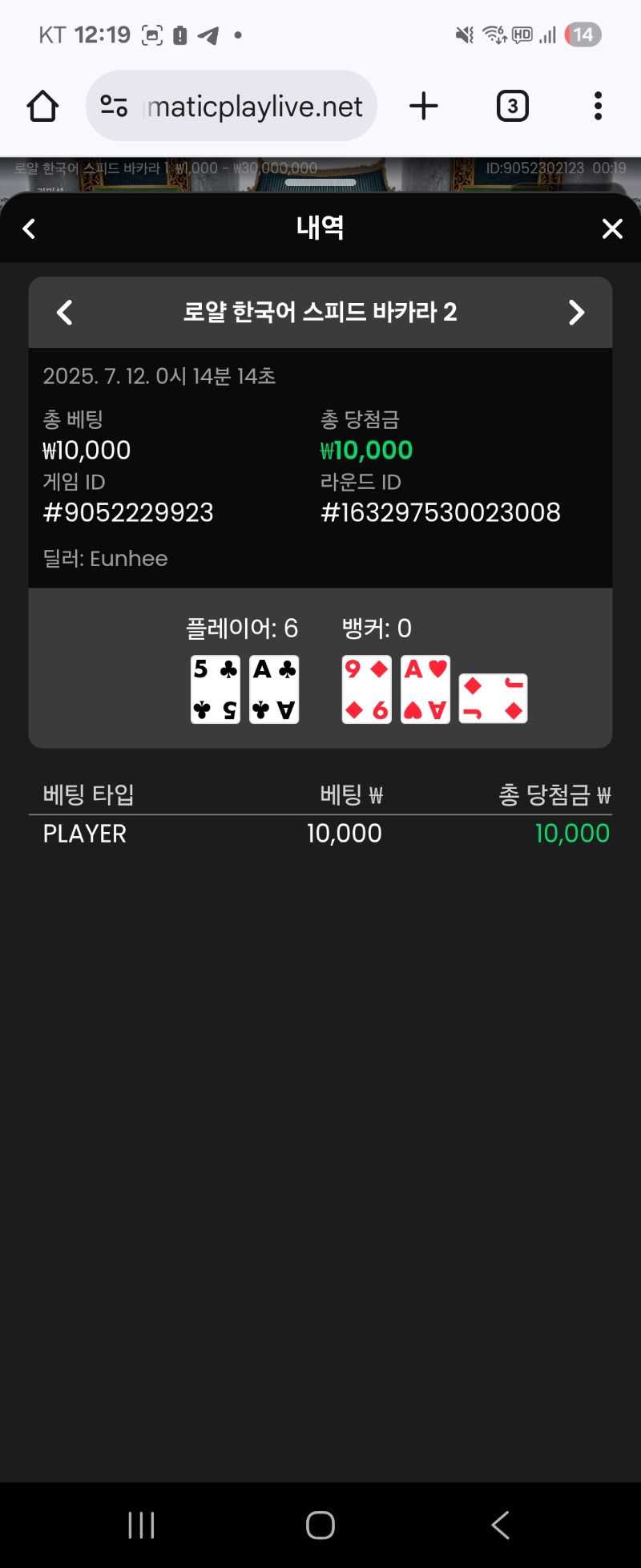Open a new browser tab
Screen dimensions: 641x1568
point(423,106)
